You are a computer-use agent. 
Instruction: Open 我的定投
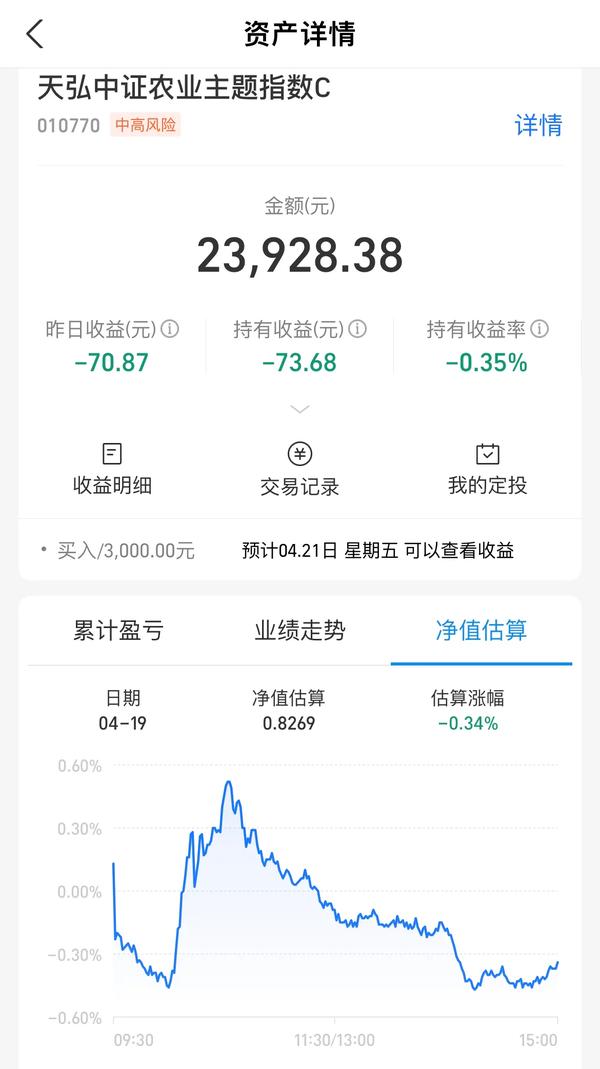click(x=488, y=469)
